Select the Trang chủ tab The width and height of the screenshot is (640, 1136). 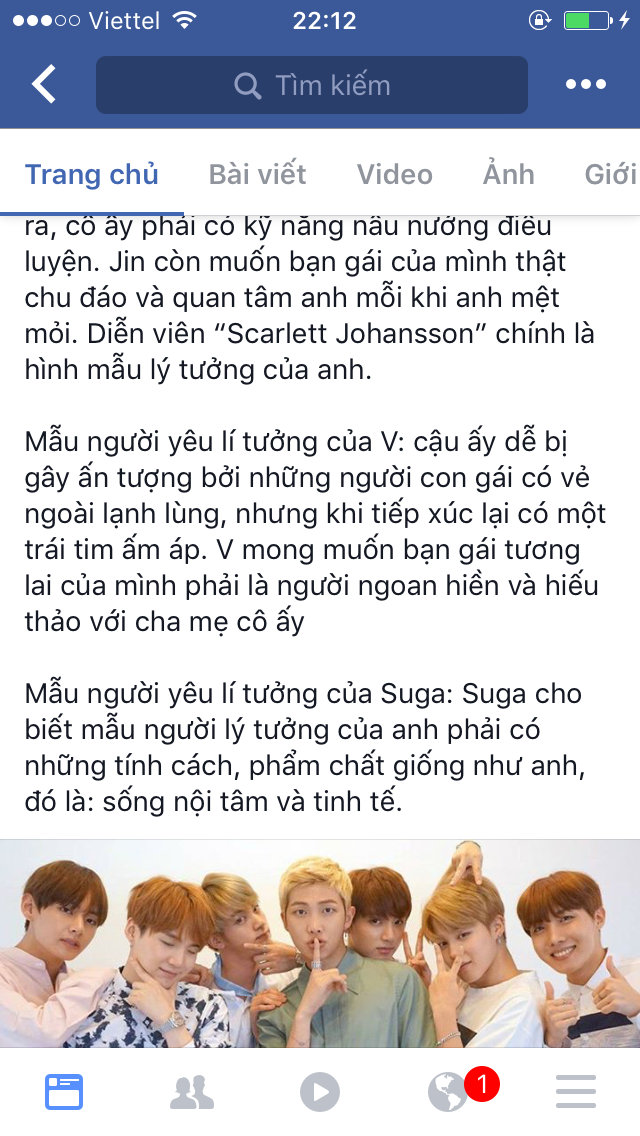(x=91, y=175)
